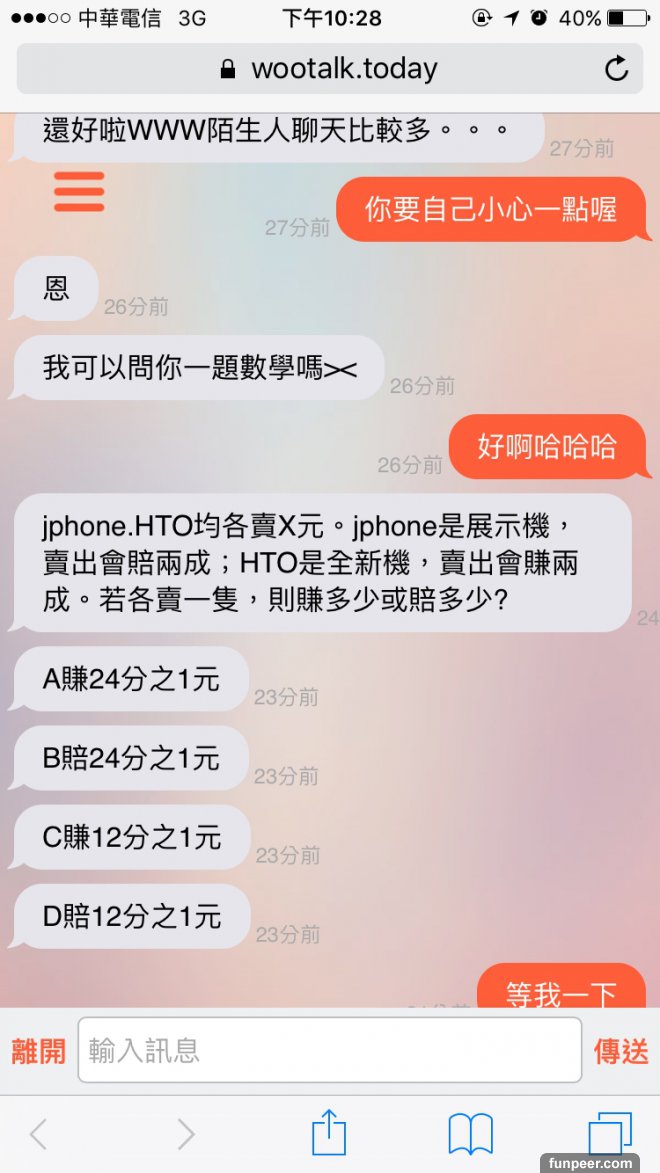
Task: Go back in Safari toolbar
Action: pos(38,1134)
